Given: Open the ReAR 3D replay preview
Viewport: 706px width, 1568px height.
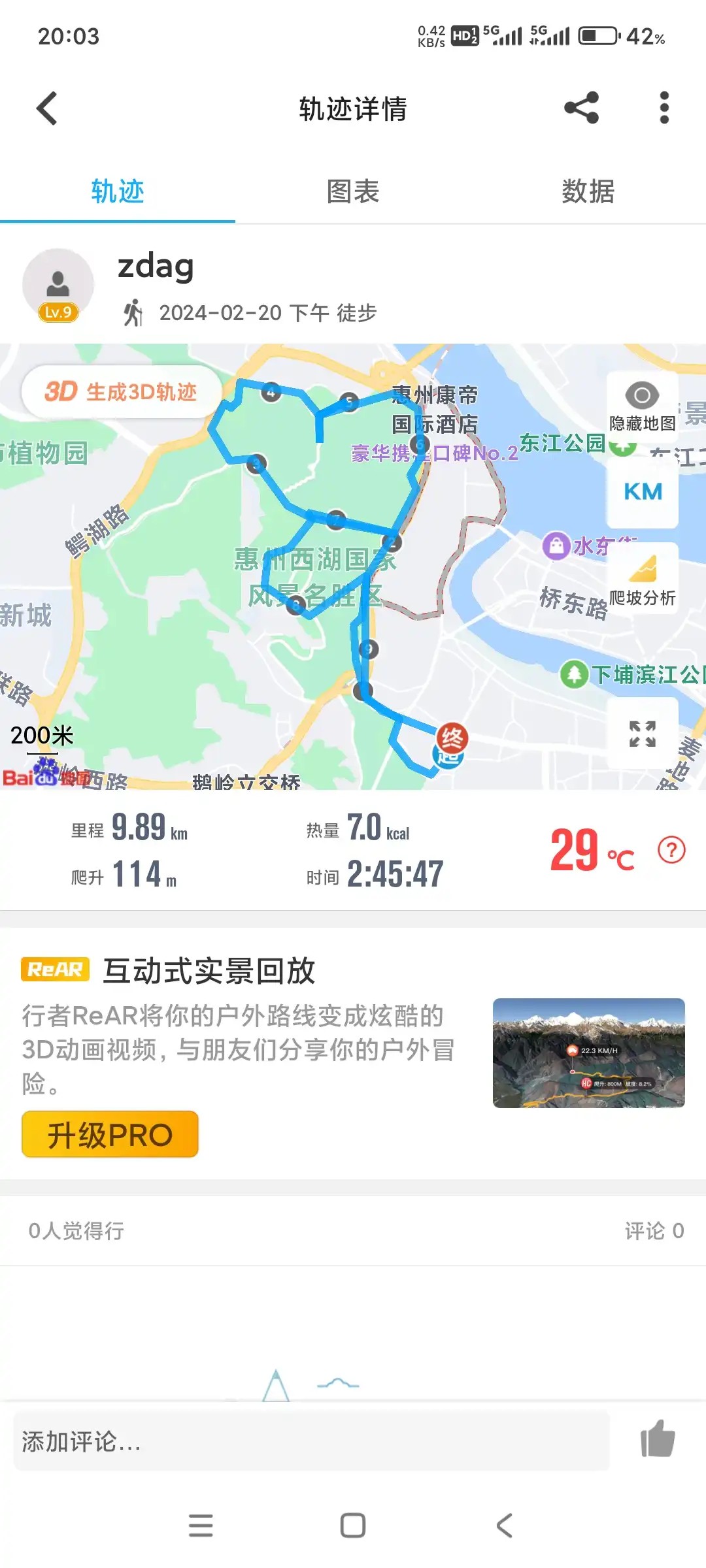Looking at the screenshot, I should [588, 1053].
